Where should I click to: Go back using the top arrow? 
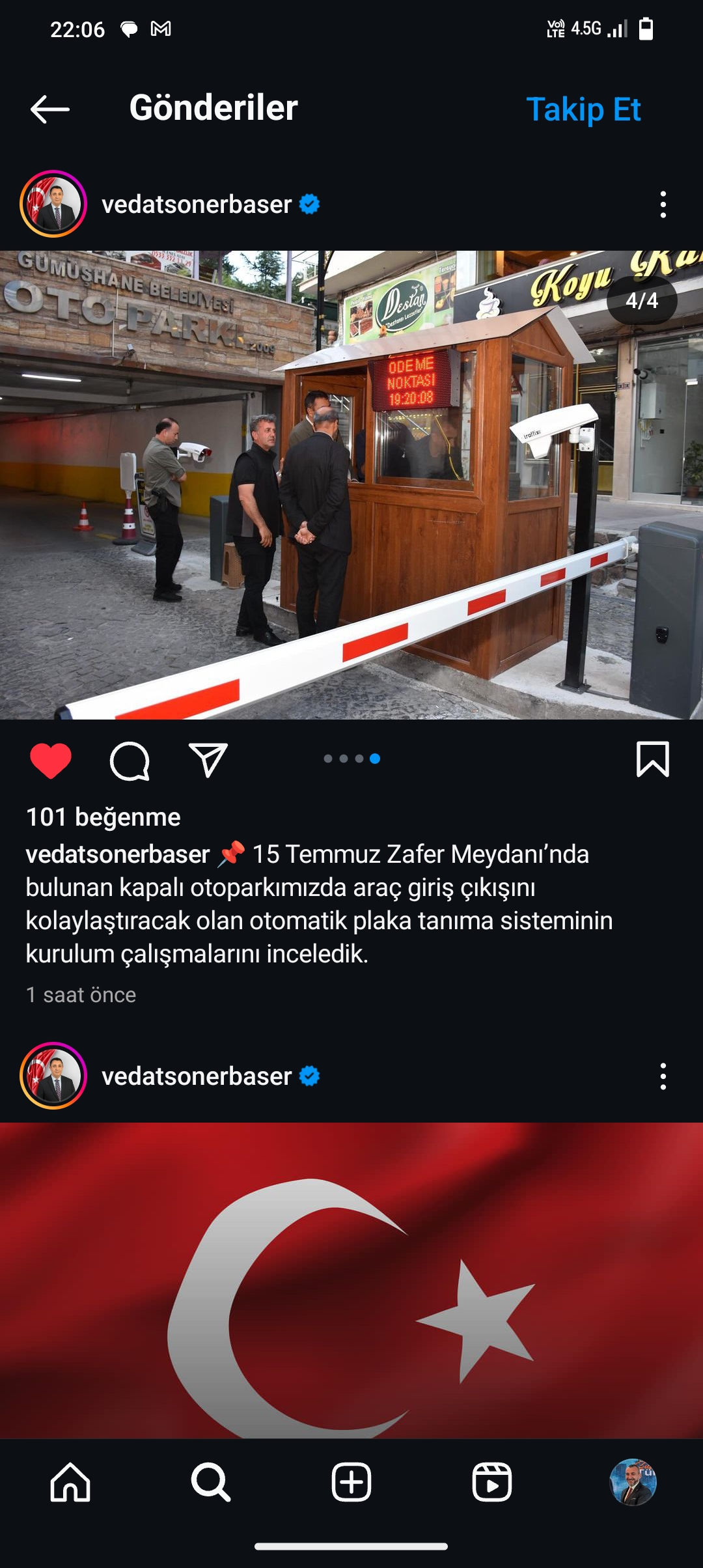click(50, 109)
